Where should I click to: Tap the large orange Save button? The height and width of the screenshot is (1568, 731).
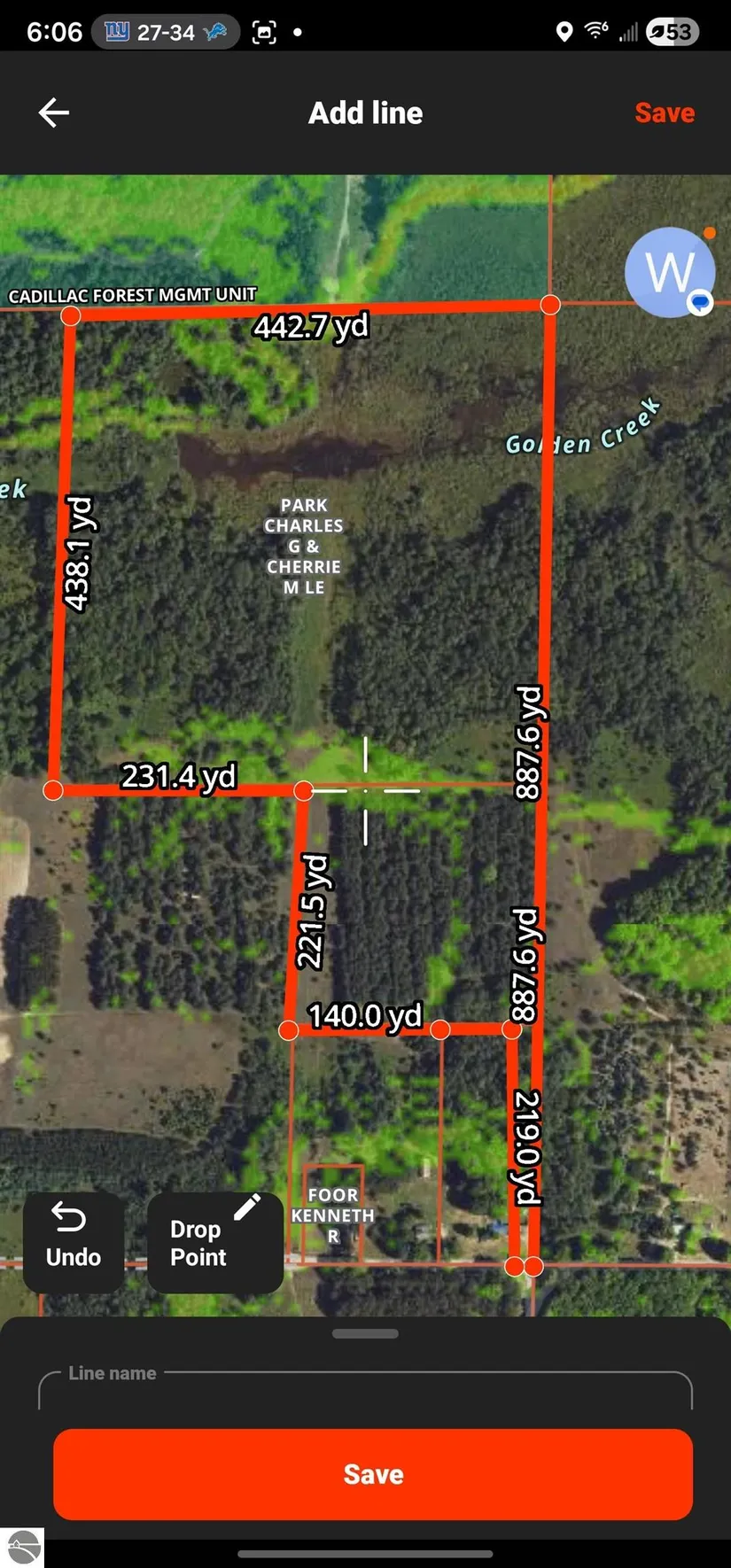click(x=373, y=1474)
